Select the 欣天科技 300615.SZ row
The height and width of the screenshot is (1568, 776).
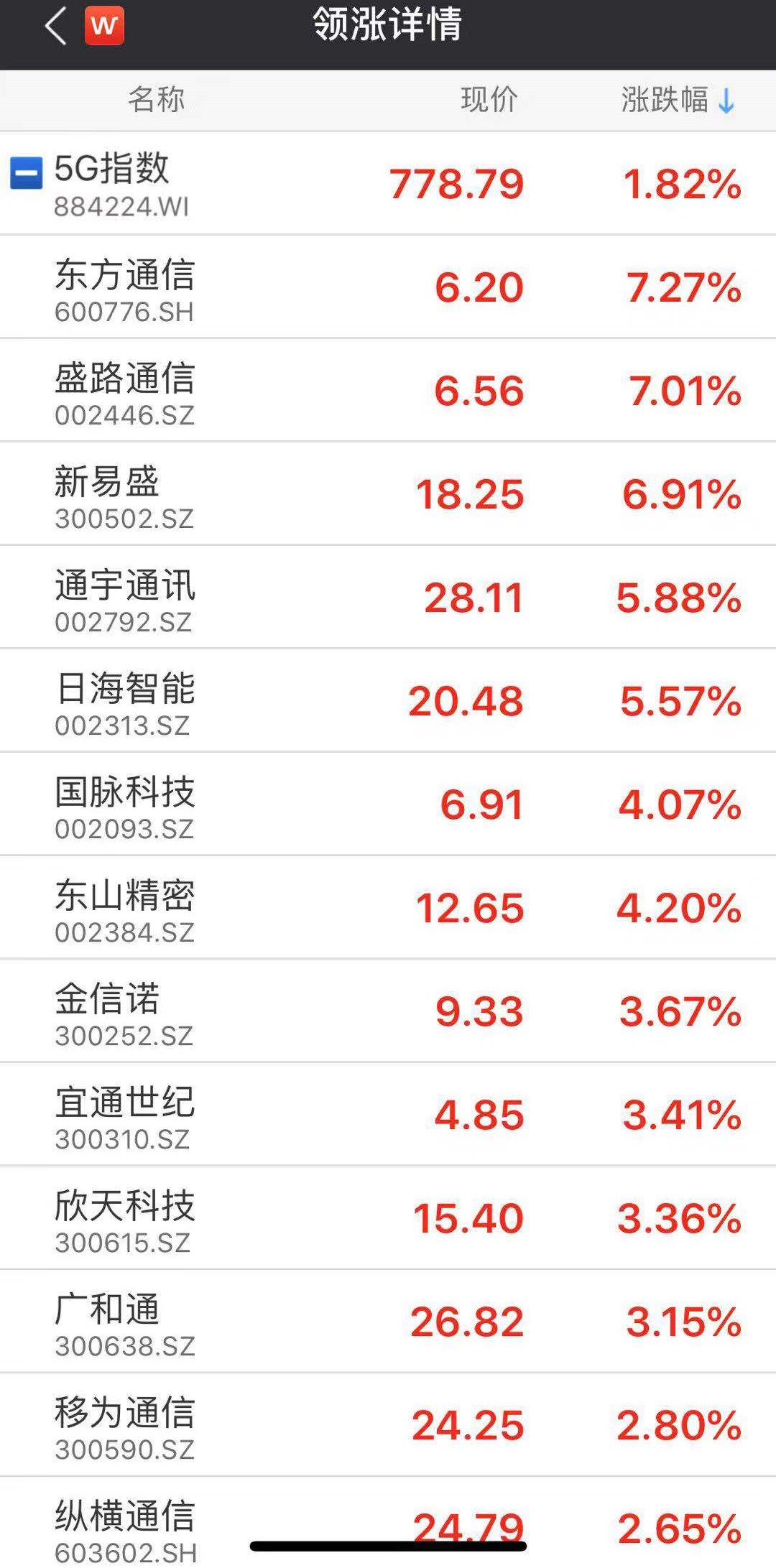[388, 1217]
